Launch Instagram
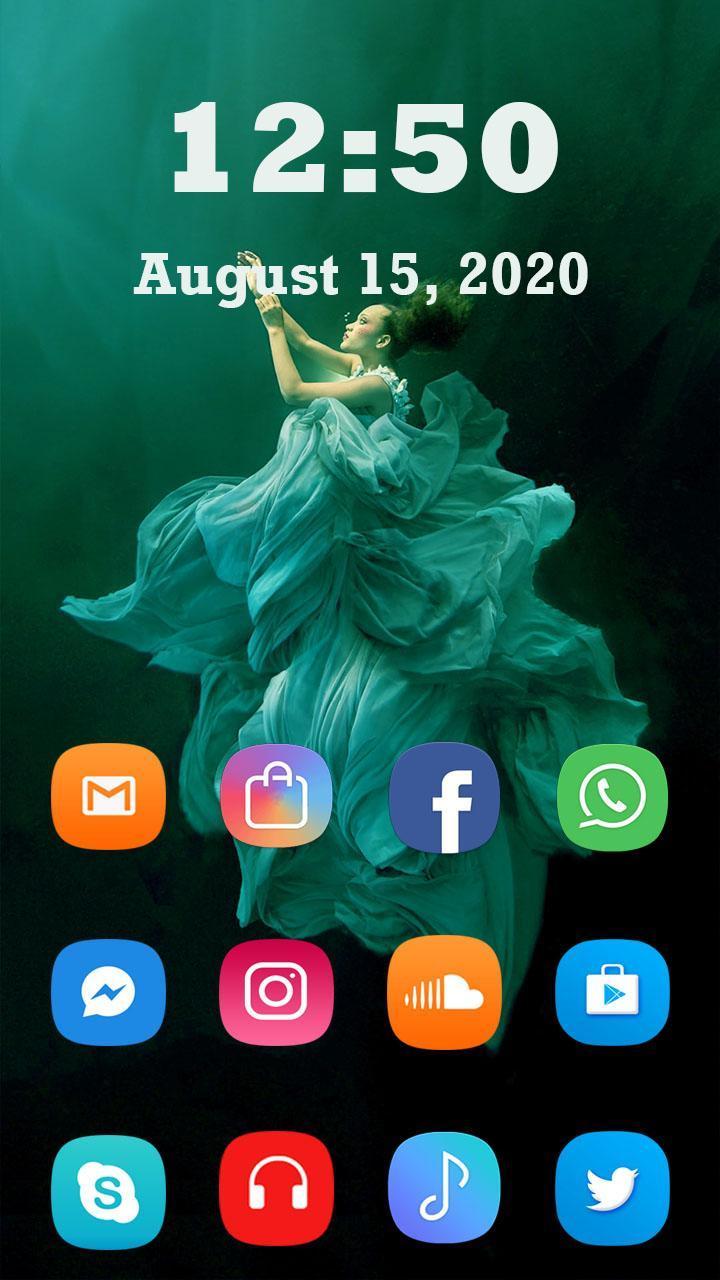 276,992
